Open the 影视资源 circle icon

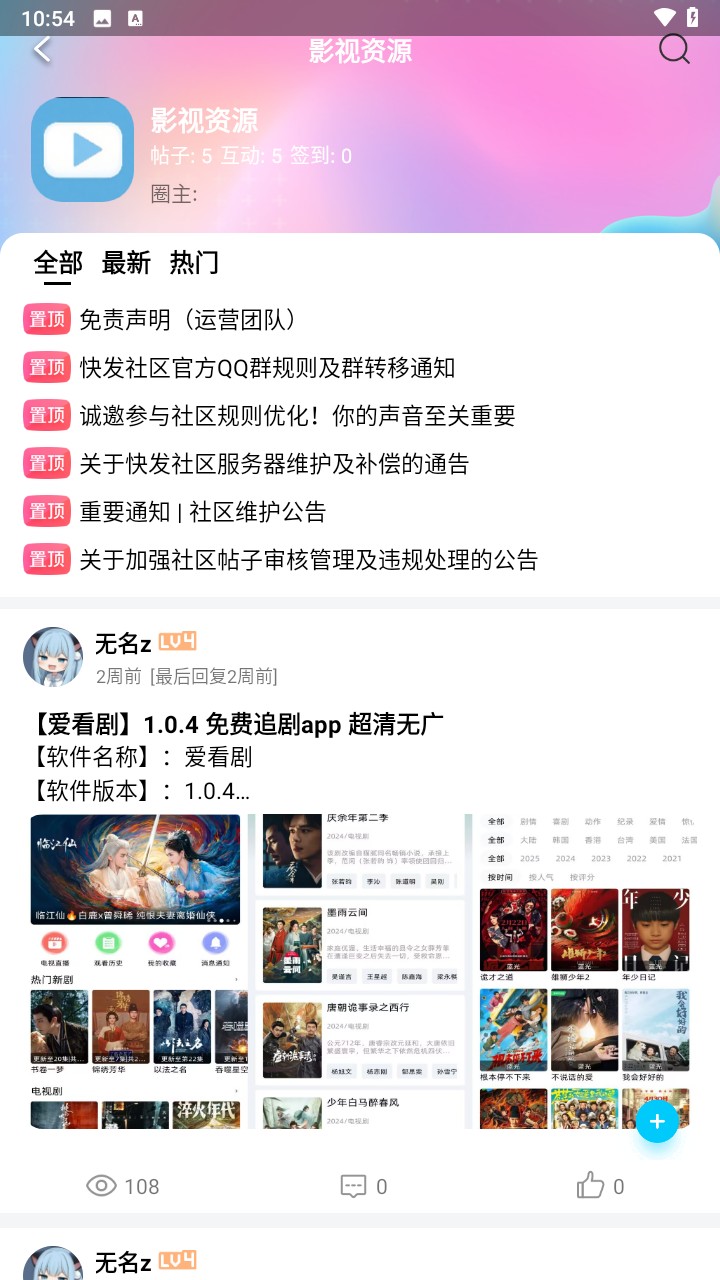click(x=82, y=150)
